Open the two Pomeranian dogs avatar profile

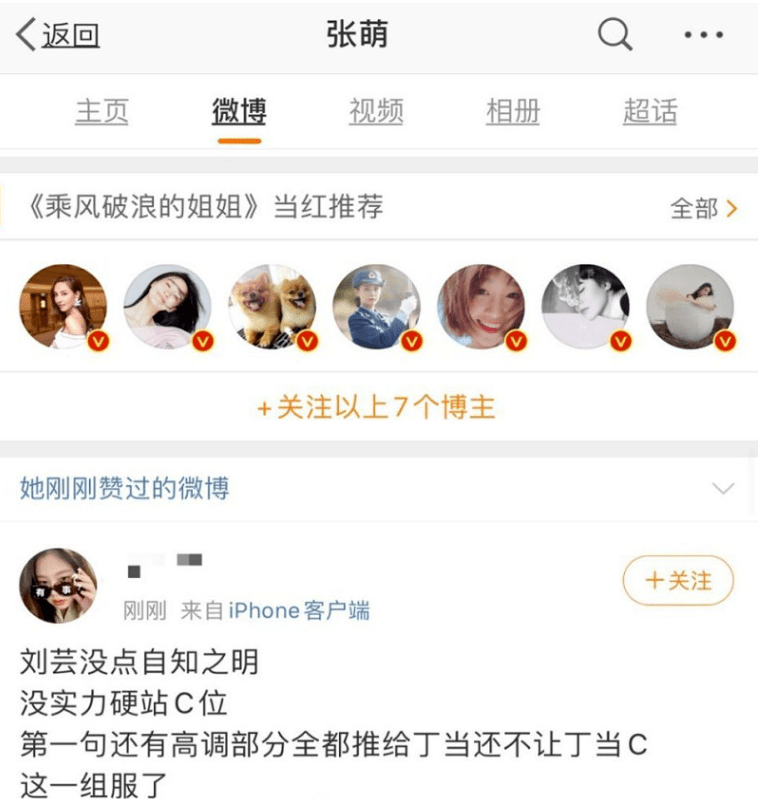[272, 307]
